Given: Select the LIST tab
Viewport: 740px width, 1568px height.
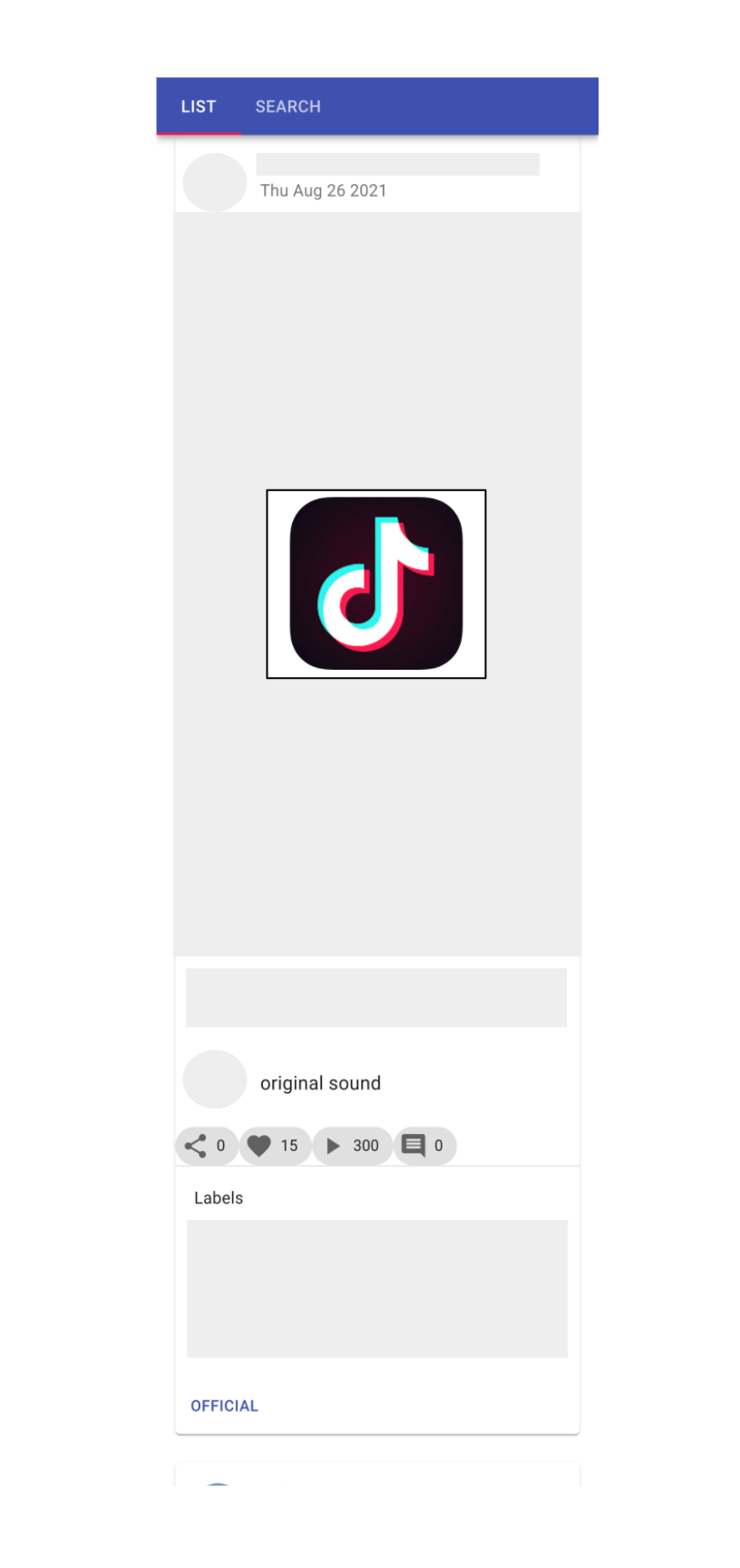Looking at the screenshot, I should click(198, 106).
